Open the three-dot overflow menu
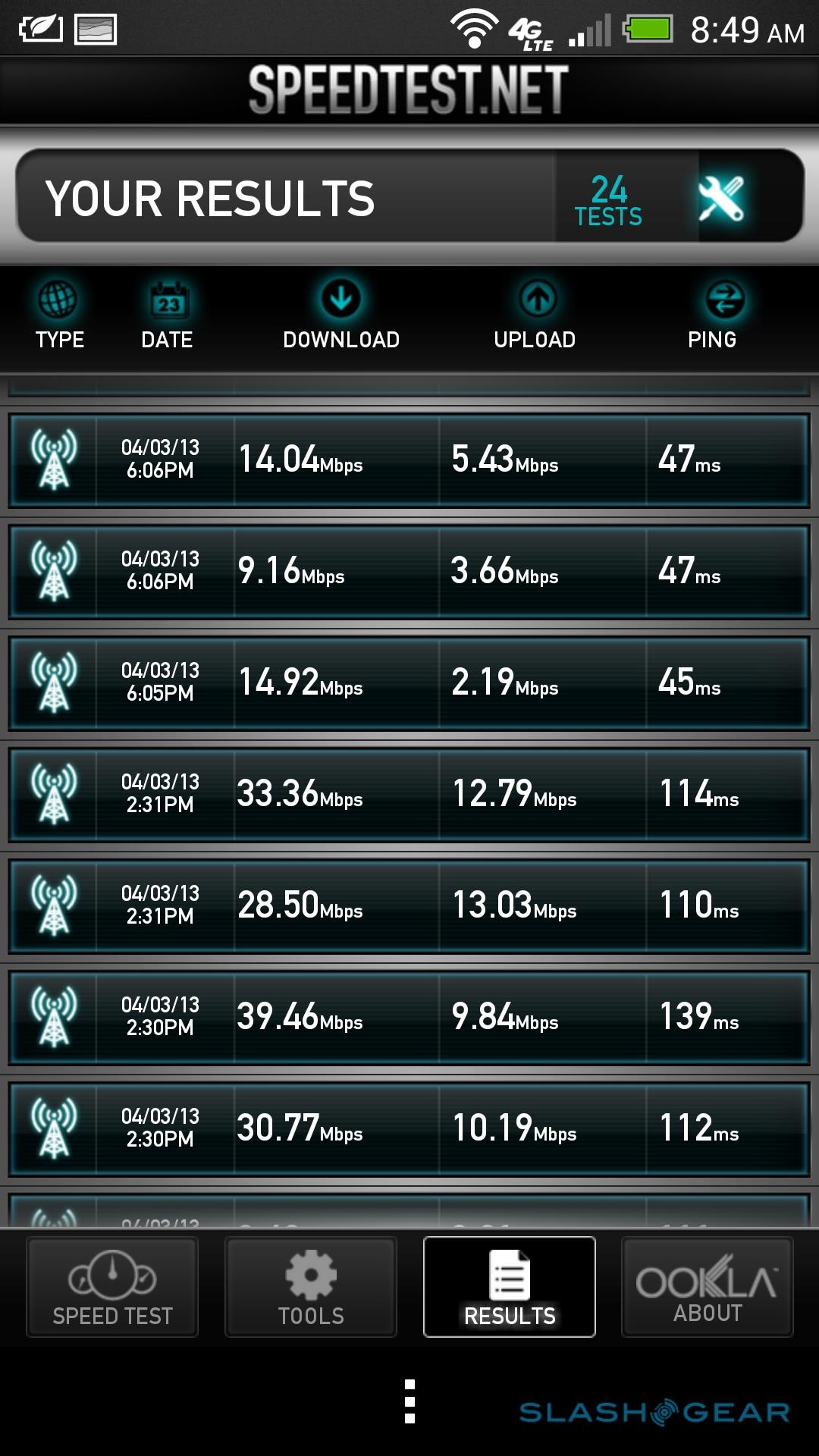This screenshot has width=819, height=1456. [x=409, y=1401]
